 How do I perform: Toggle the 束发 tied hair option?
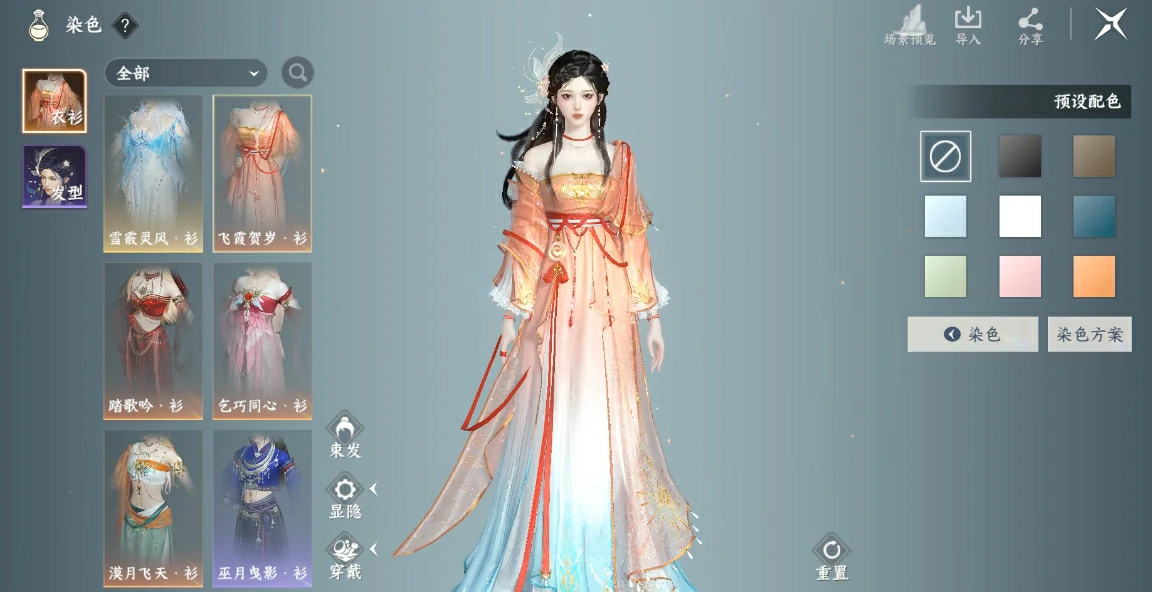(x=345, y=435)
